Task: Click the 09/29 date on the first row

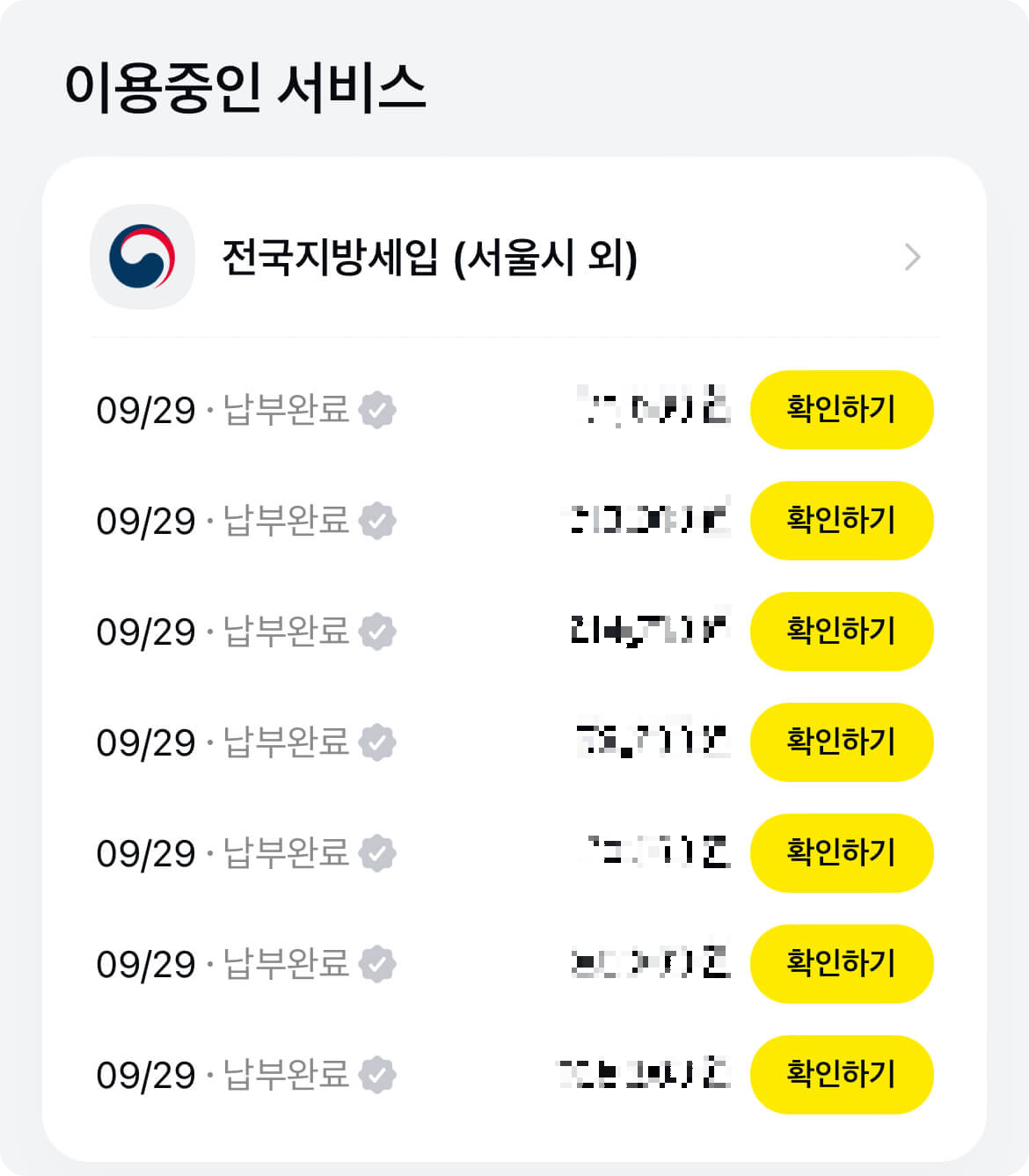Action: (146, 410)
